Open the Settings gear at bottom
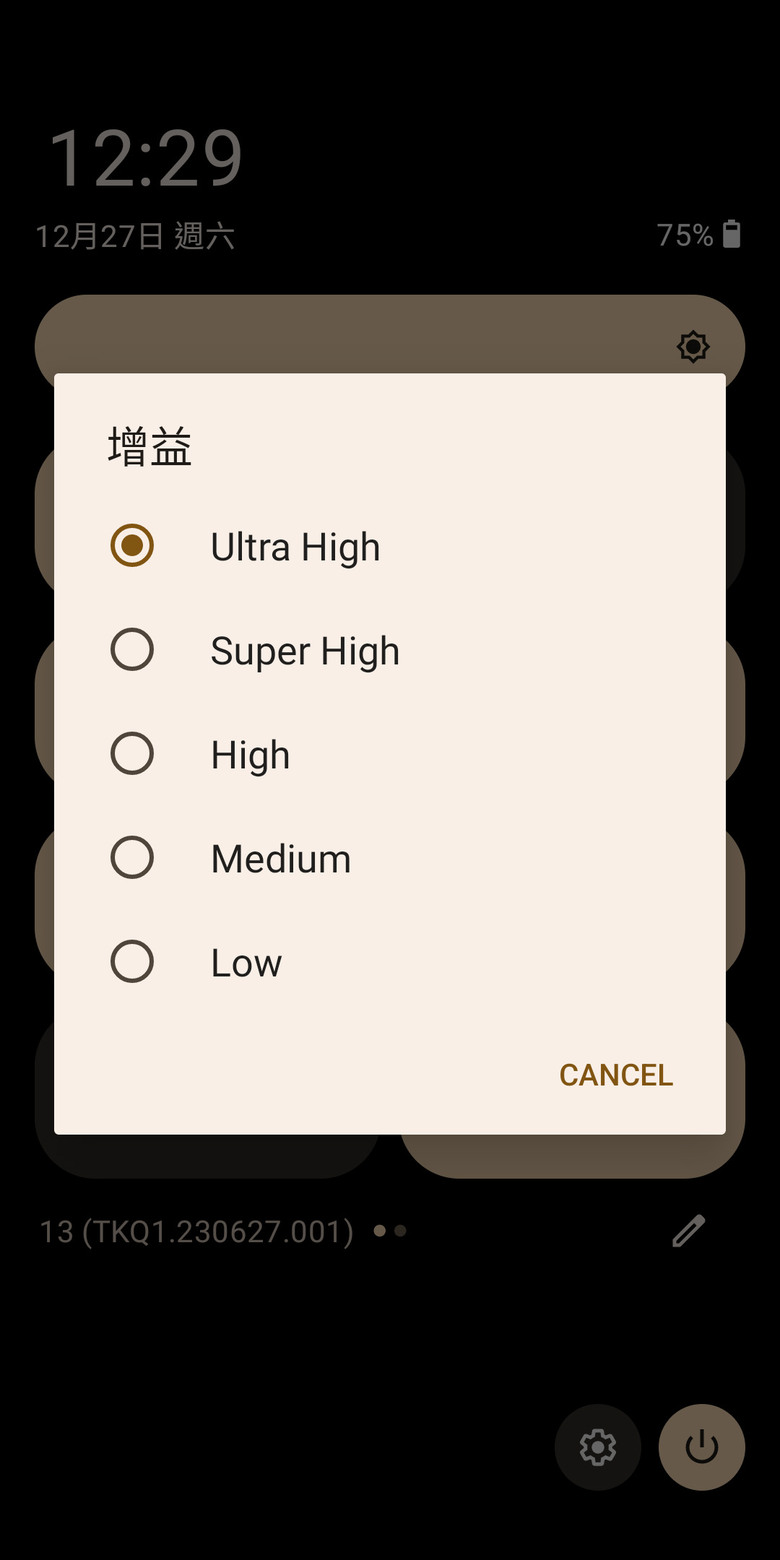The image size is (780, 1560). 597,1447
